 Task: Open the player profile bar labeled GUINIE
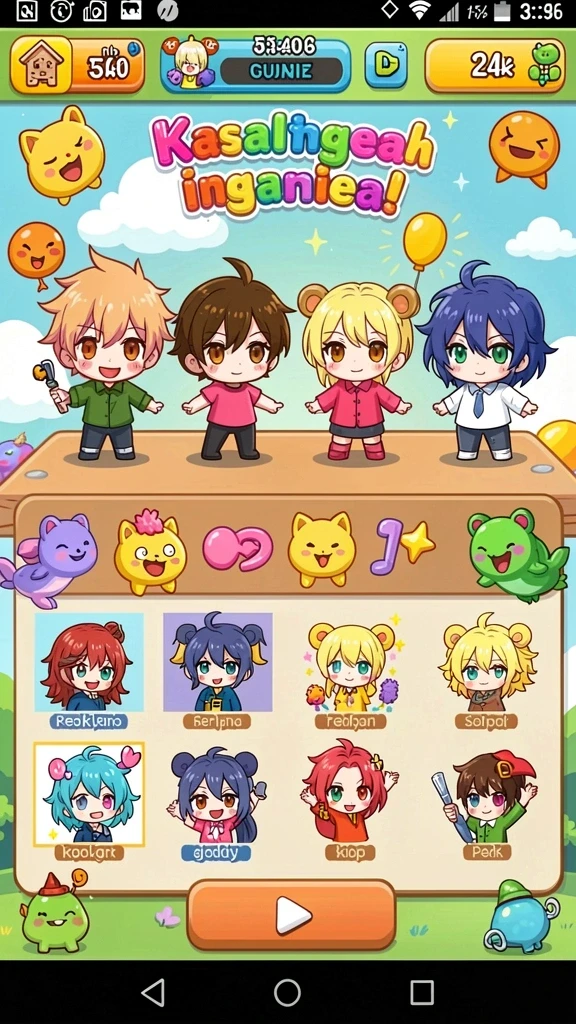[x=255, y=65]
